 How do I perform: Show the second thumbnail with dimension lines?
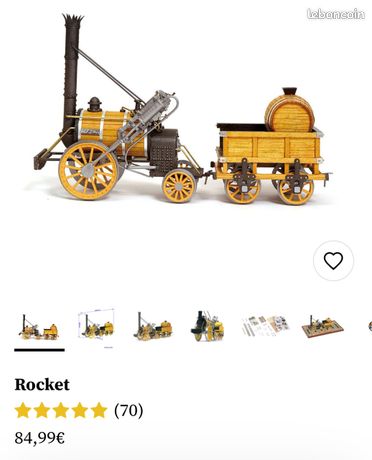click(x=96, y=327)
